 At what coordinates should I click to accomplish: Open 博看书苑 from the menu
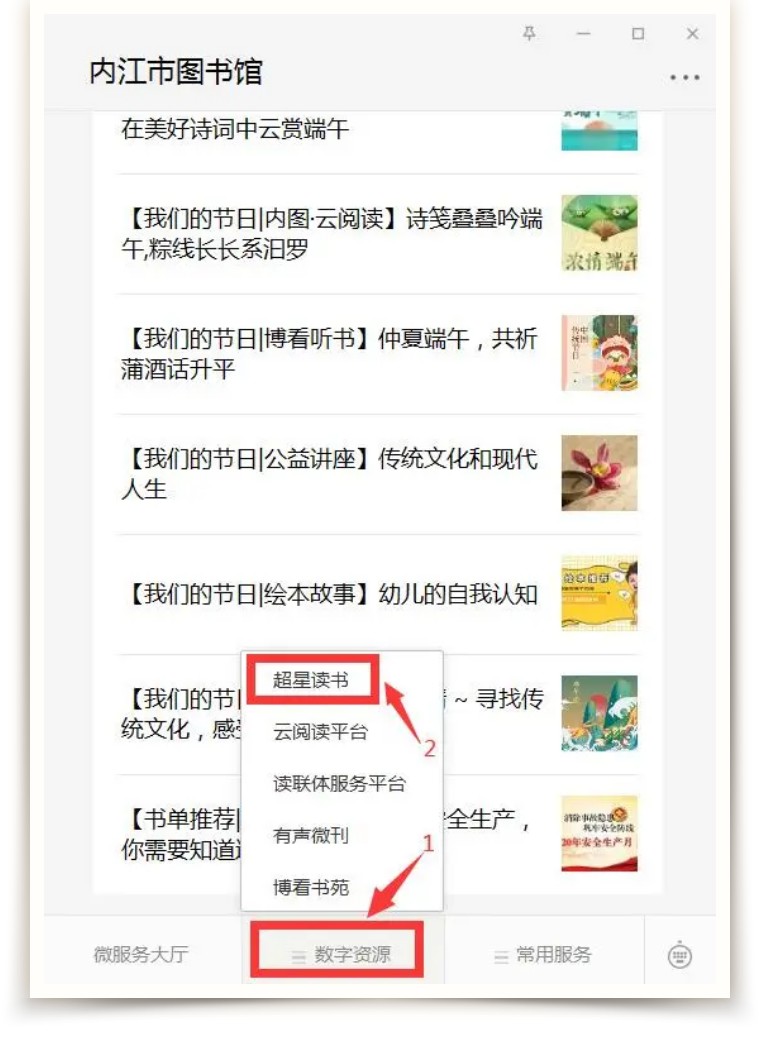pyautogui.click(x=311, y=887)
